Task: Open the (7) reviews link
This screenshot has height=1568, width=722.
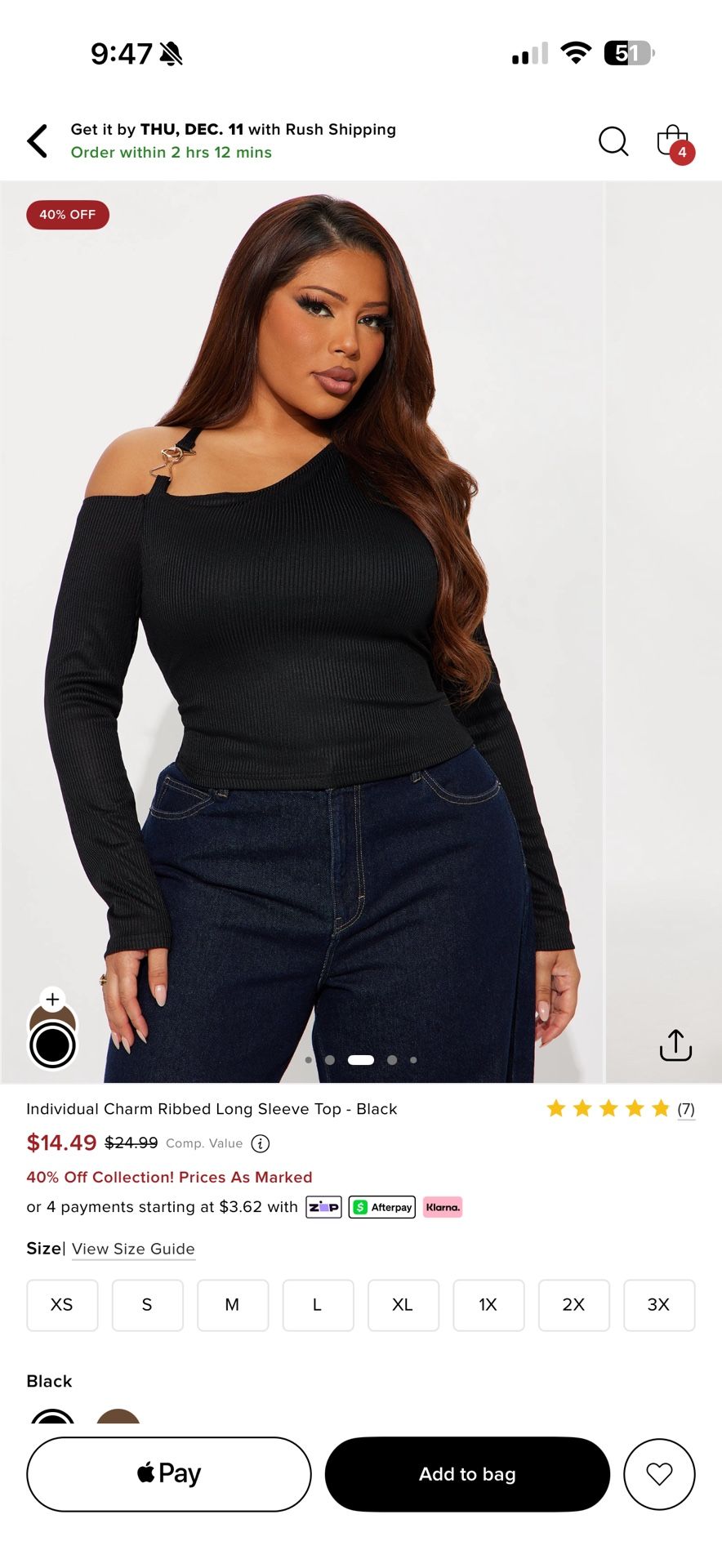Action: (x=687, y=1109)
